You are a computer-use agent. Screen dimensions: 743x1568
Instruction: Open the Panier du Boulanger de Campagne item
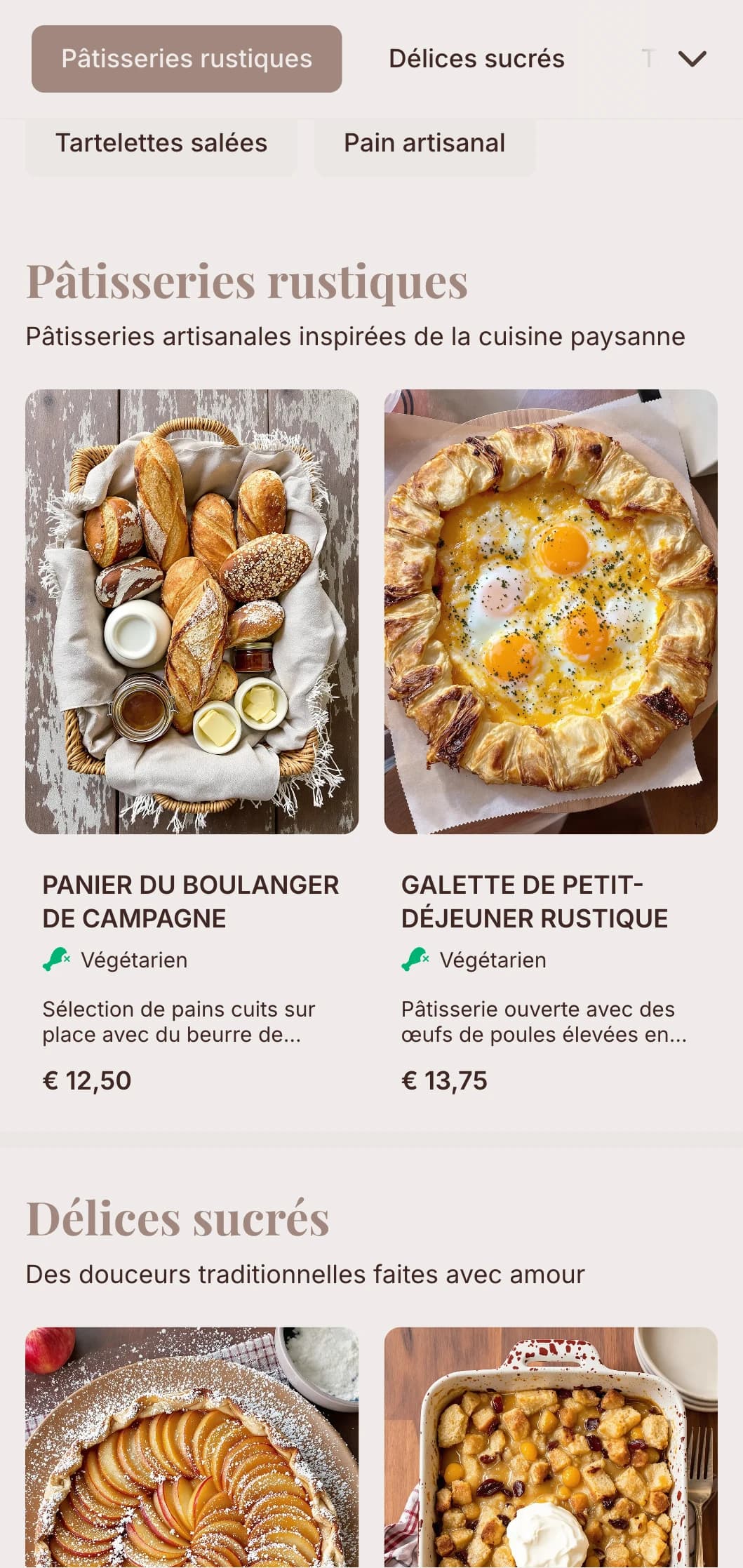[192, 900]
